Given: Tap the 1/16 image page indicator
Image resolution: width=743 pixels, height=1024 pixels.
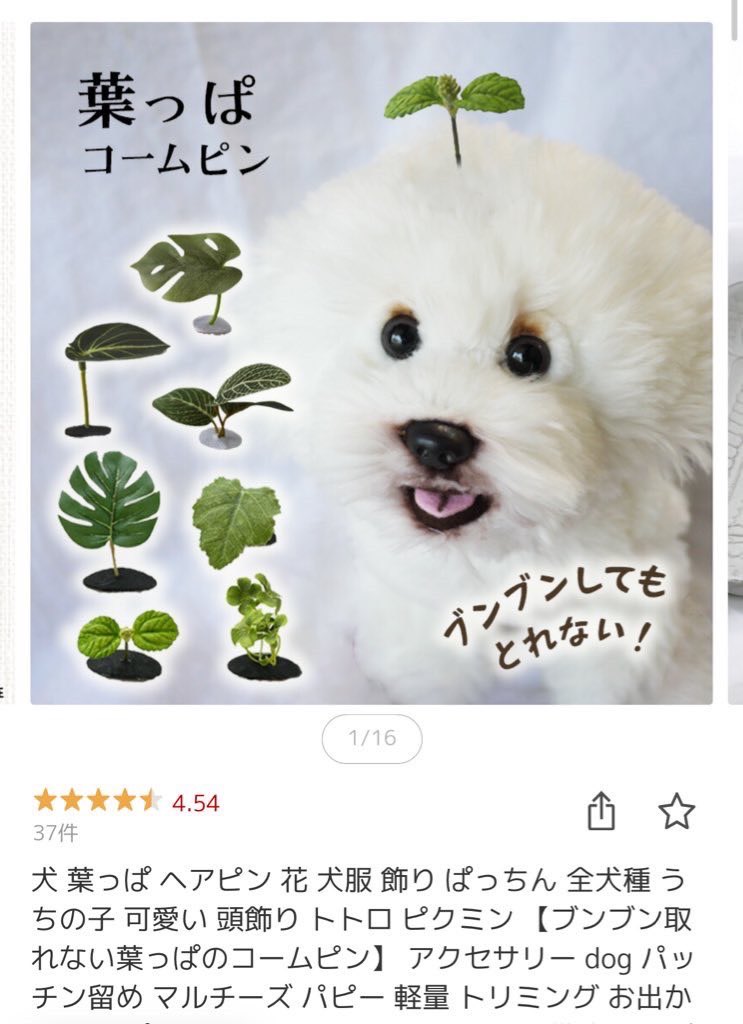Looking at the screenshot, I should [x=372, y=739].
